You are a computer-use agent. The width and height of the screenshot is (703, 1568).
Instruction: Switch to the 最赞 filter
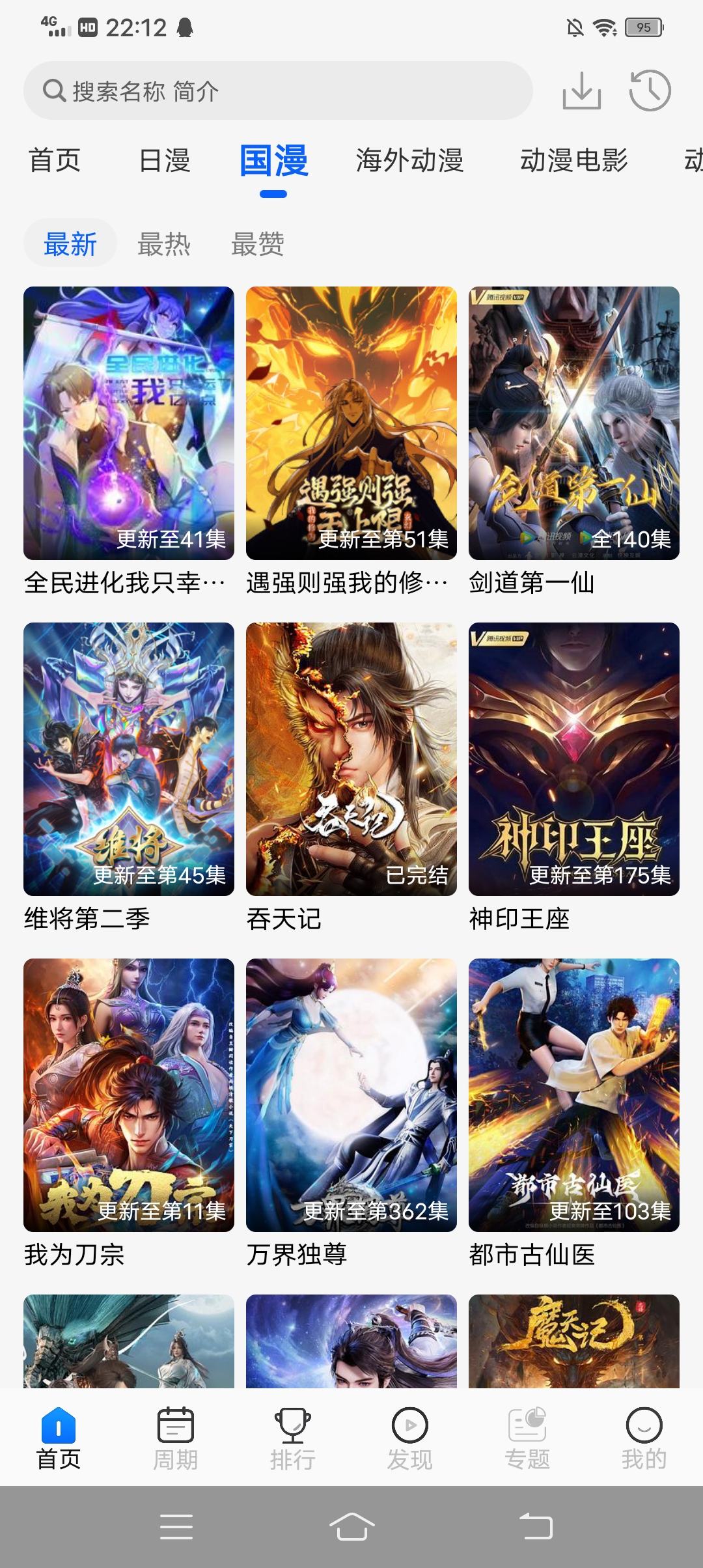point(258,245)
